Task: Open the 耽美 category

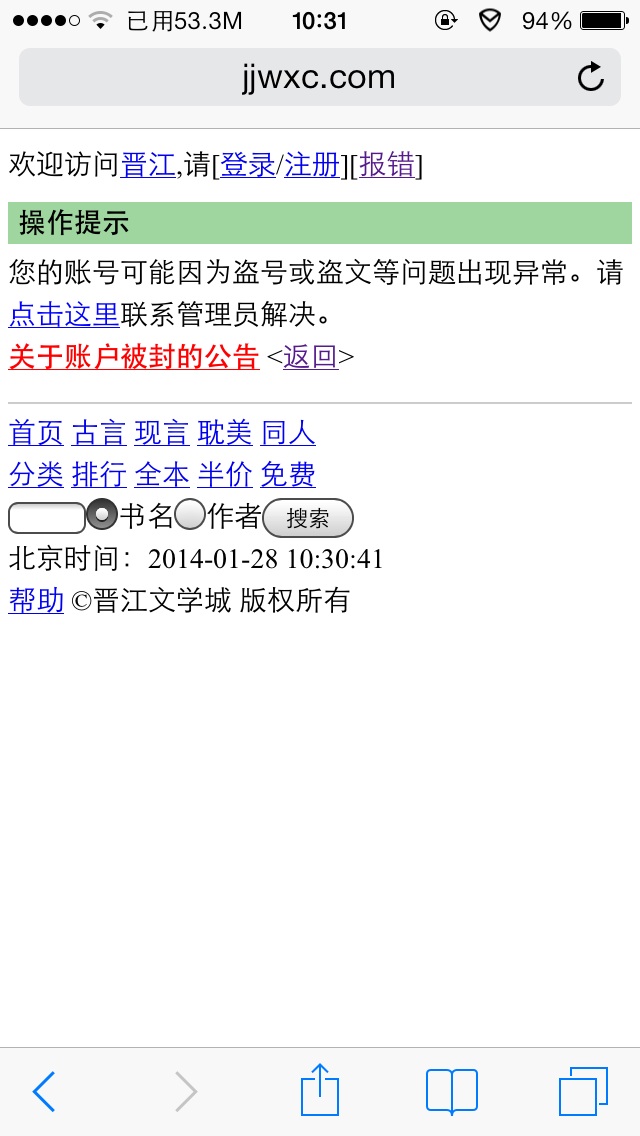Action: tap(225, 433)
